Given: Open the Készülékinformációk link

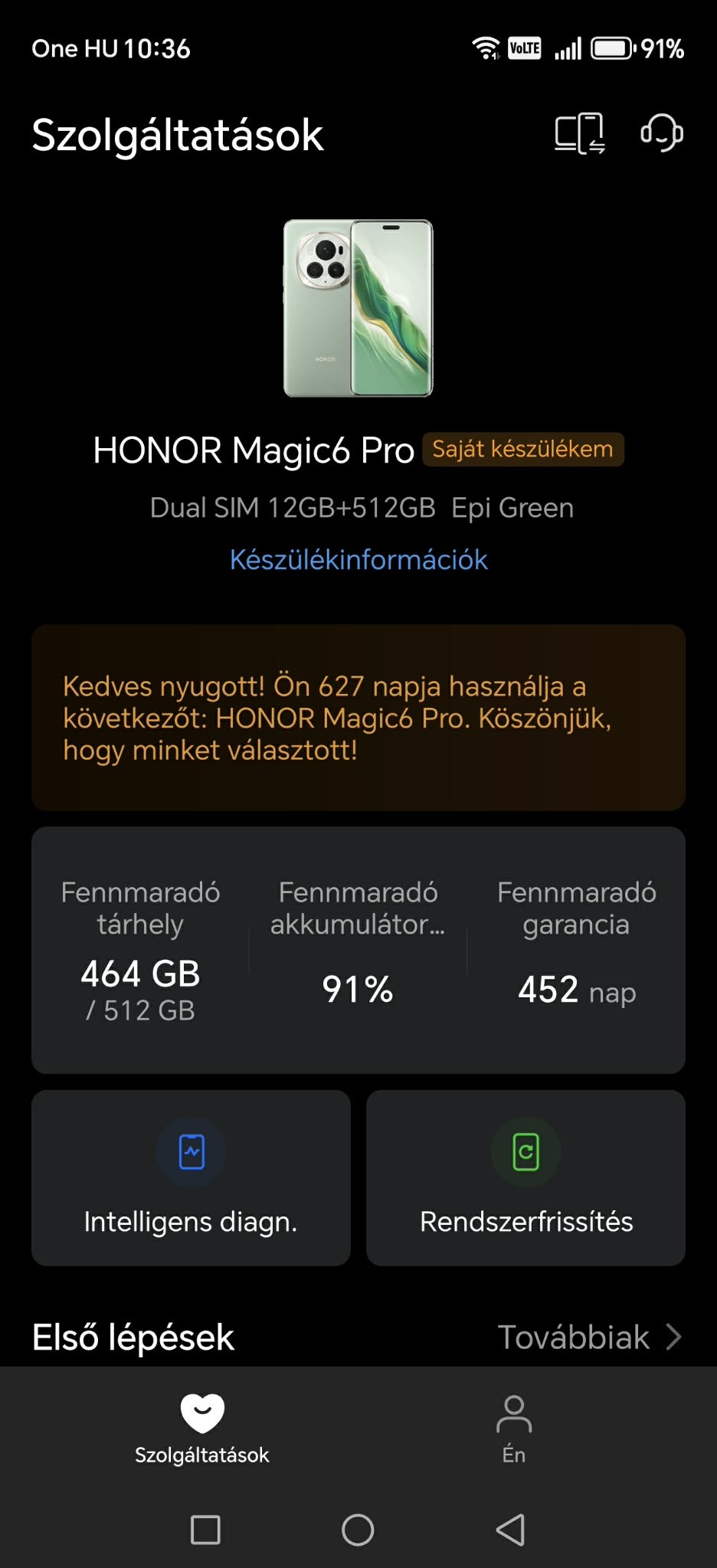Looking at the screenshot, I should click(358, 560).
